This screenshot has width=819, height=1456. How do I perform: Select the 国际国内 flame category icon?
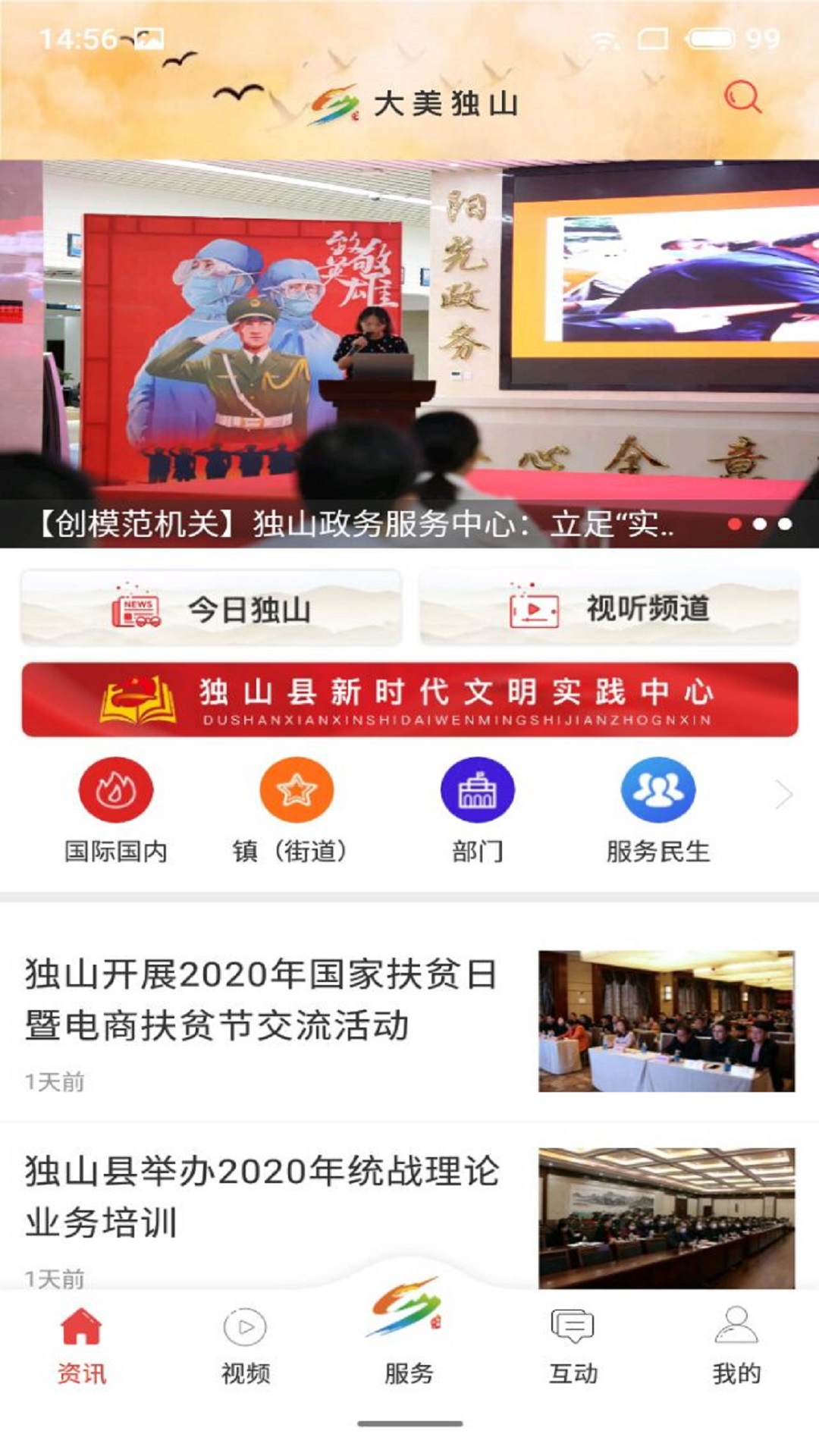pyautogui.click(x=115, y=789)
